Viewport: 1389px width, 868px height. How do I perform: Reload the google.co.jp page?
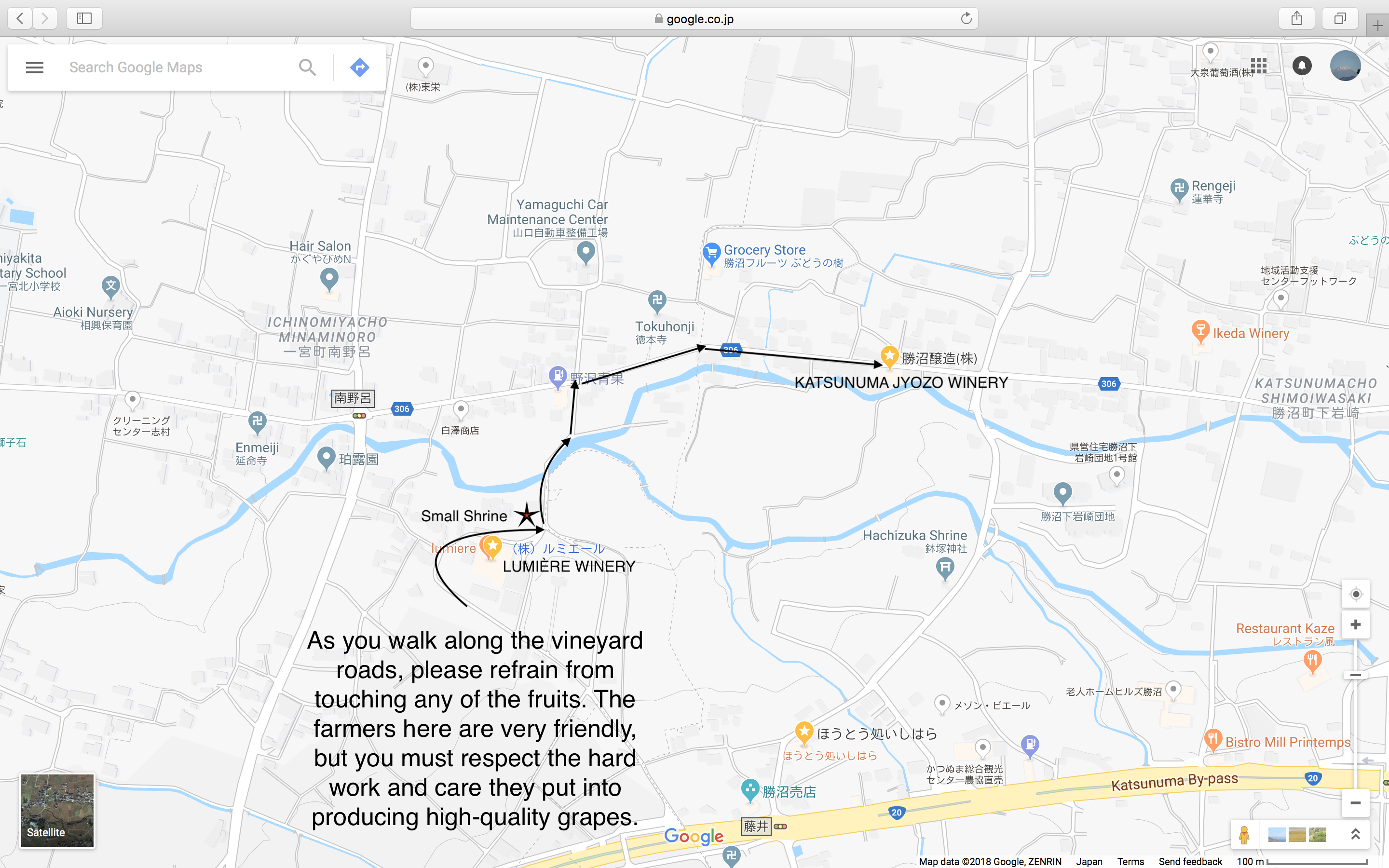coord(966,18)
